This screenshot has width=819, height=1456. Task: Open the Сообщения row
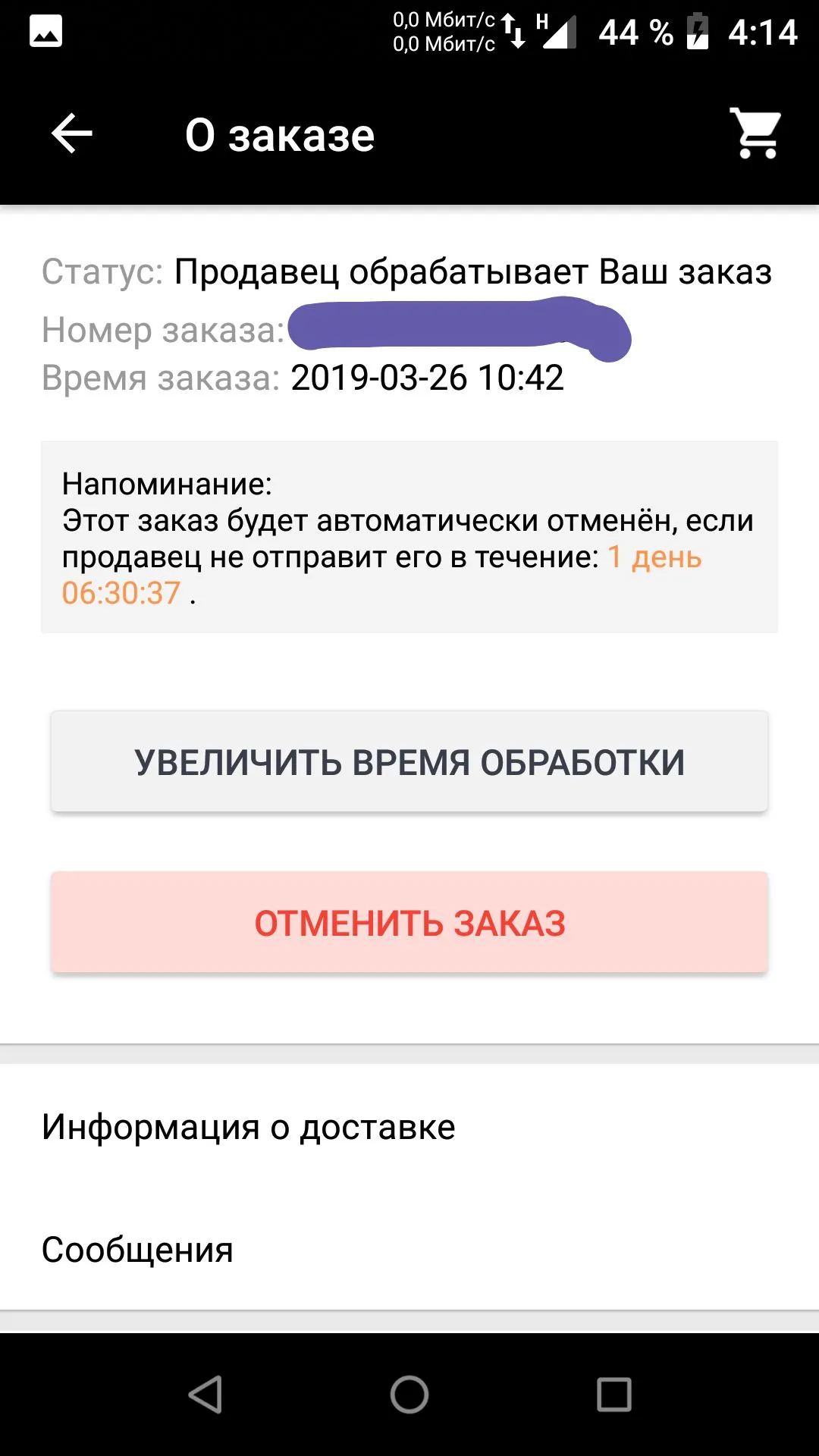pyautogui.click(x=409, y=1250)
